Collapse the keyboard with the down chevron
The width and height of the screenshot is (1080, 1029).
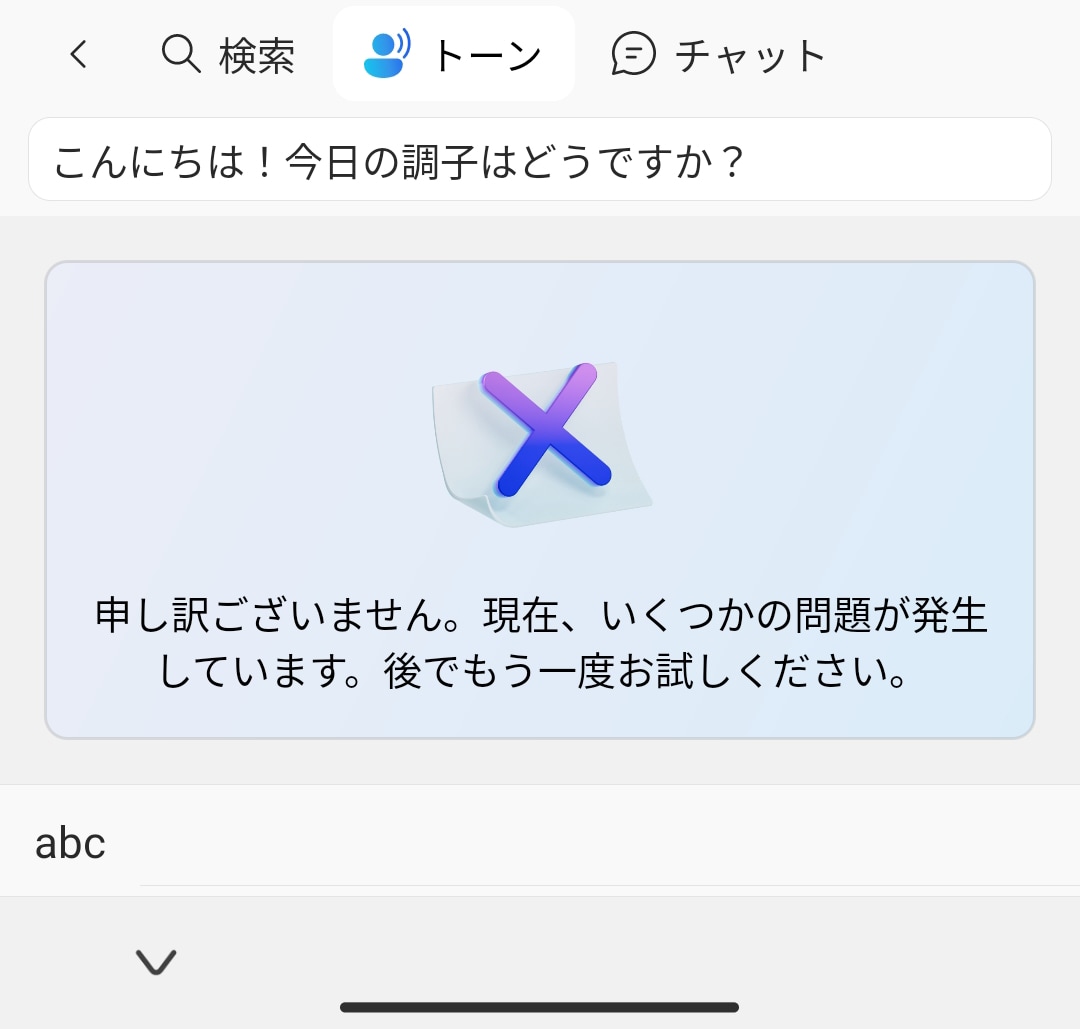click(x=156, y=962)
